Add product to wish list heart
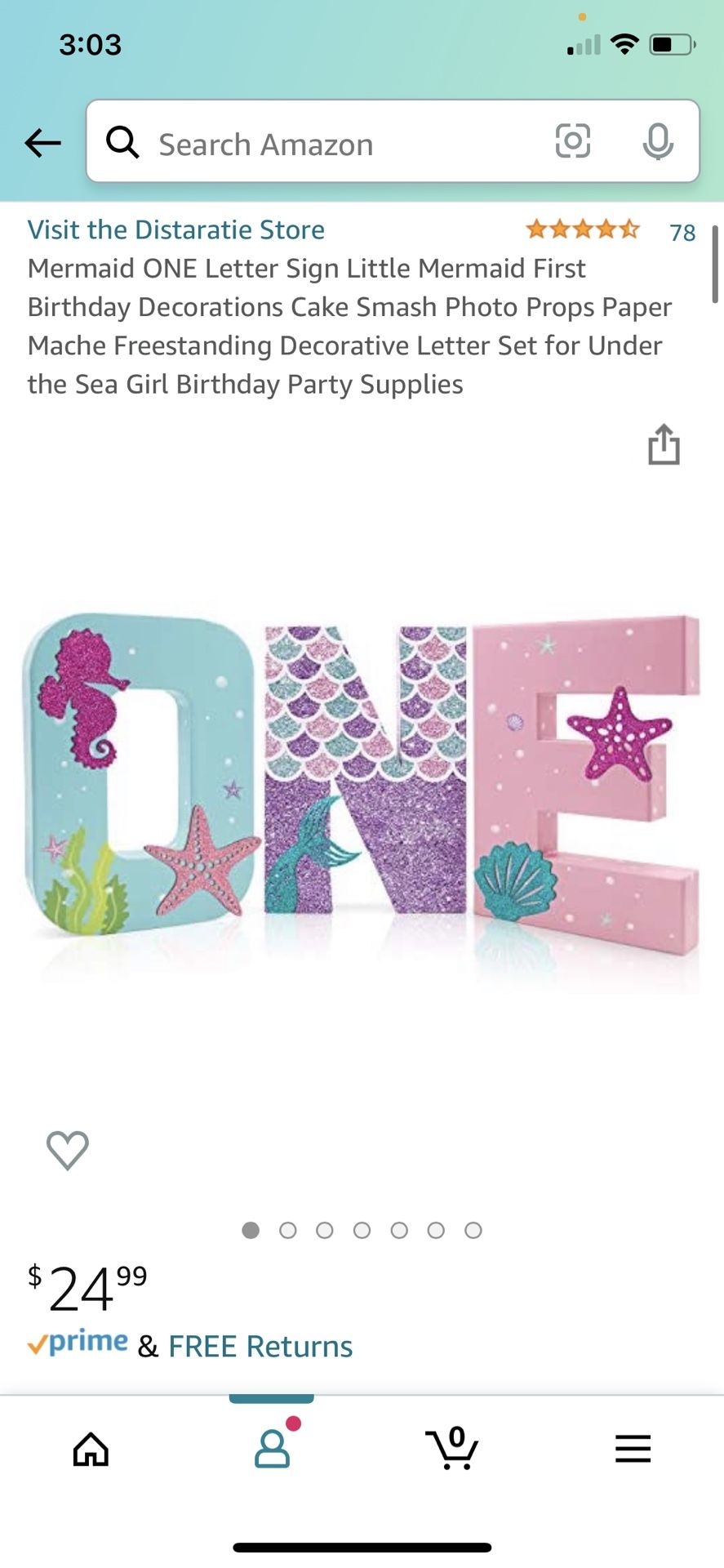The image size is (724, 1568). click(68, 1150)
